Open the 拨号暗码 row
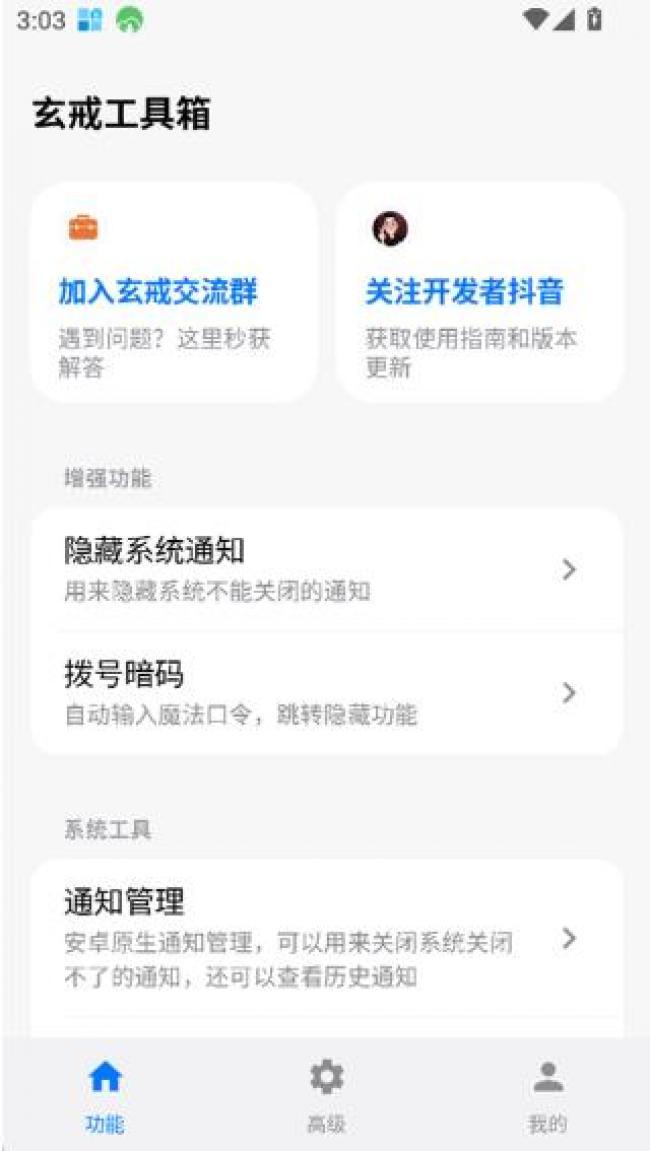This screenshot has width=650, height=1151. pos(326,692)
